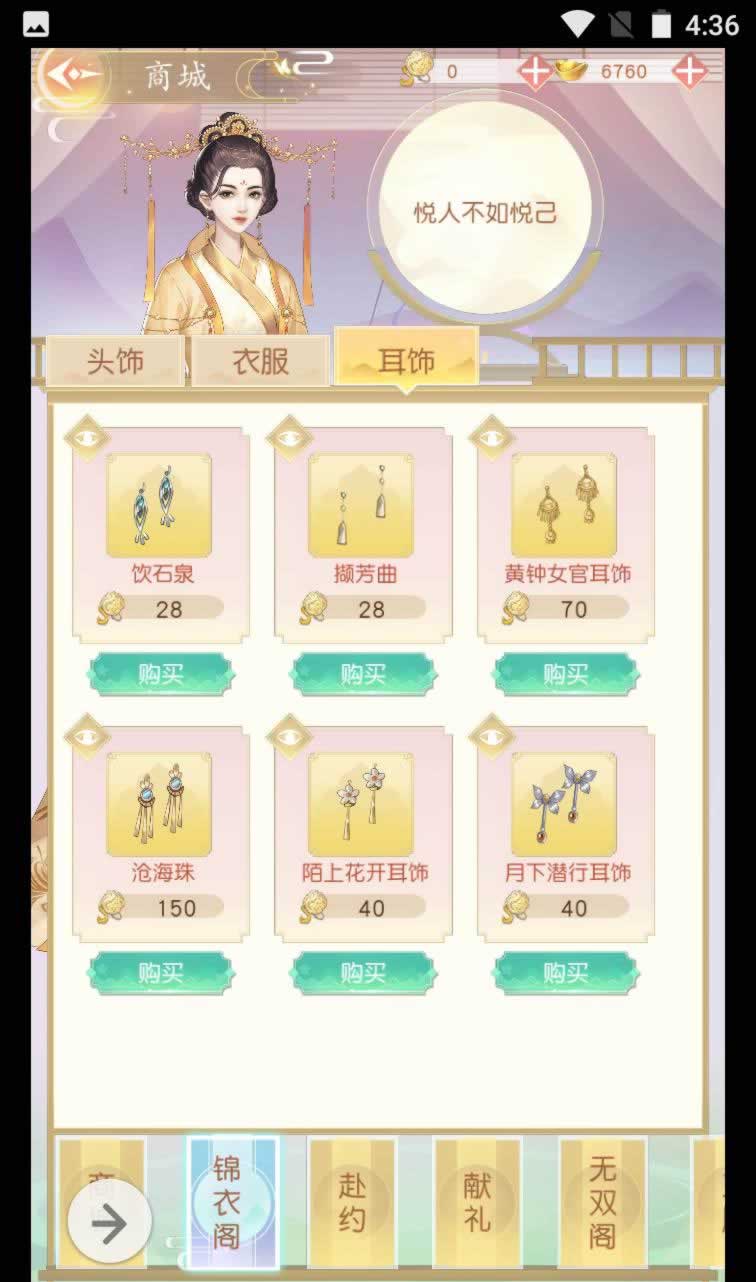Switch to the 头饰 tab

[x=115, y=361]
